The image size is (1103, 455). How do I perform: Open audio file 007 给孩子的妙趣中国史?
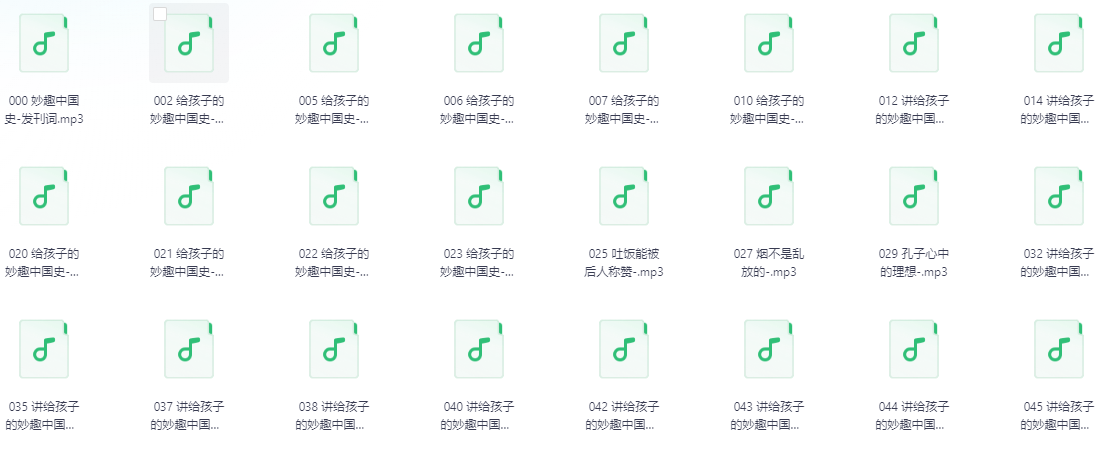[x=624, y=43]
